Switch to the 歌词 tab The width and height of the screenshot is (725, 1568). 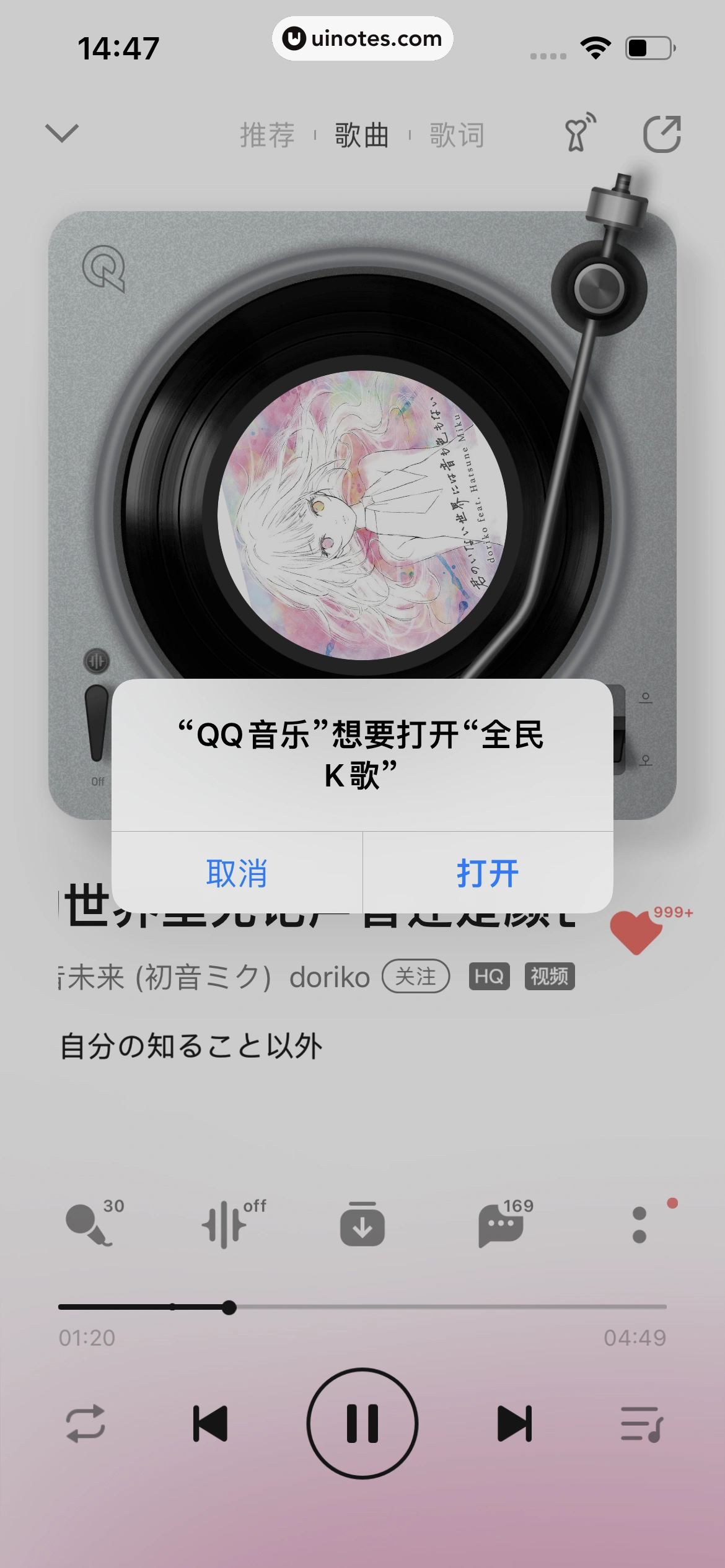tap(457, 135)
